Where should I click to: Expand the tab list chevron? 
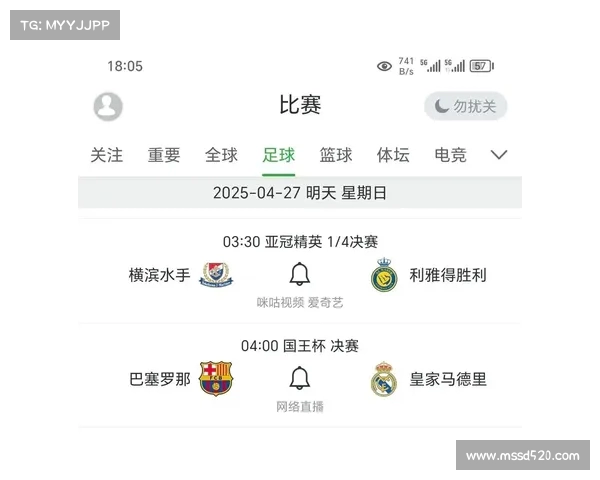(x=499, y=155)
